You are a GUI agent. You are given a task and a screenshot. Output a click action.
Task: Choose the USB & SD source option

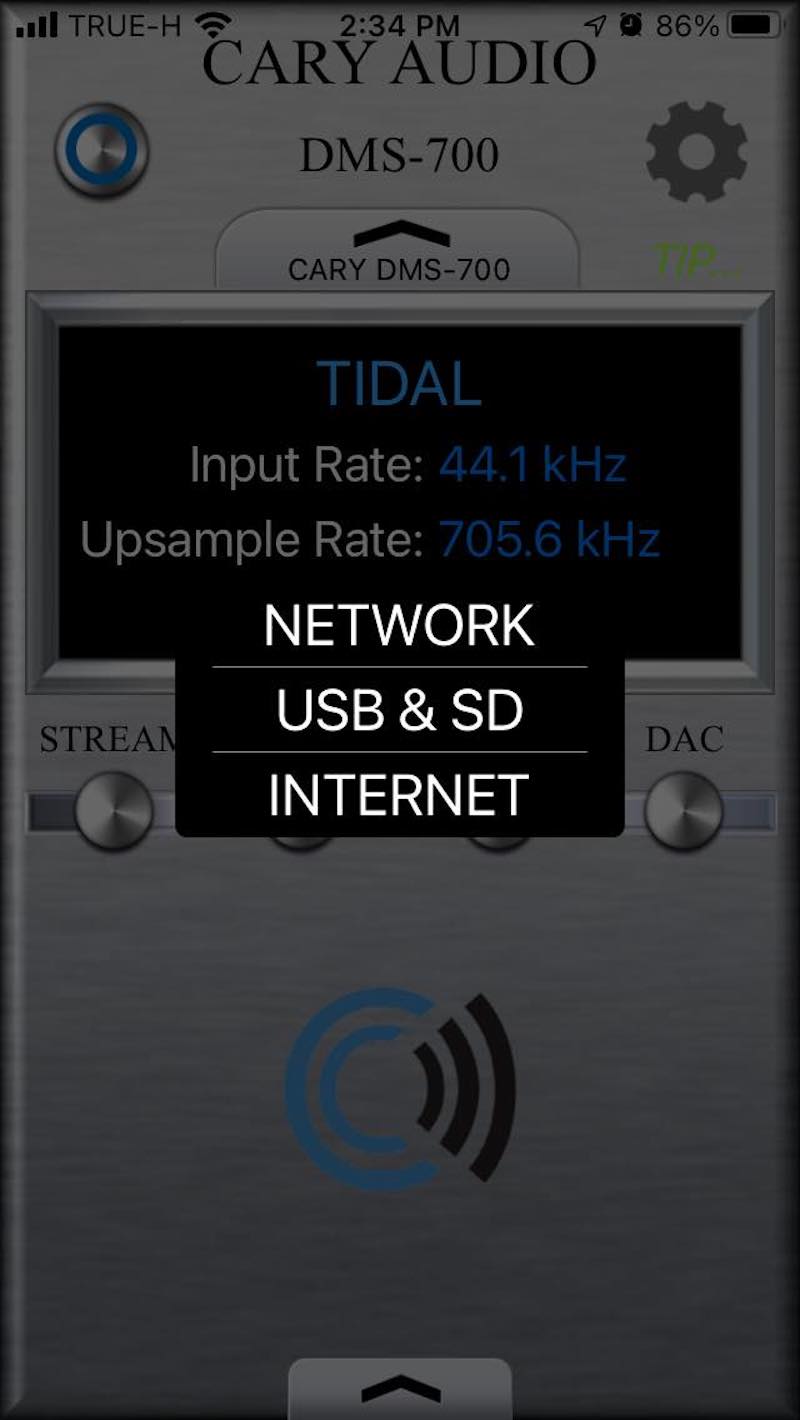(x=399, y=710)
